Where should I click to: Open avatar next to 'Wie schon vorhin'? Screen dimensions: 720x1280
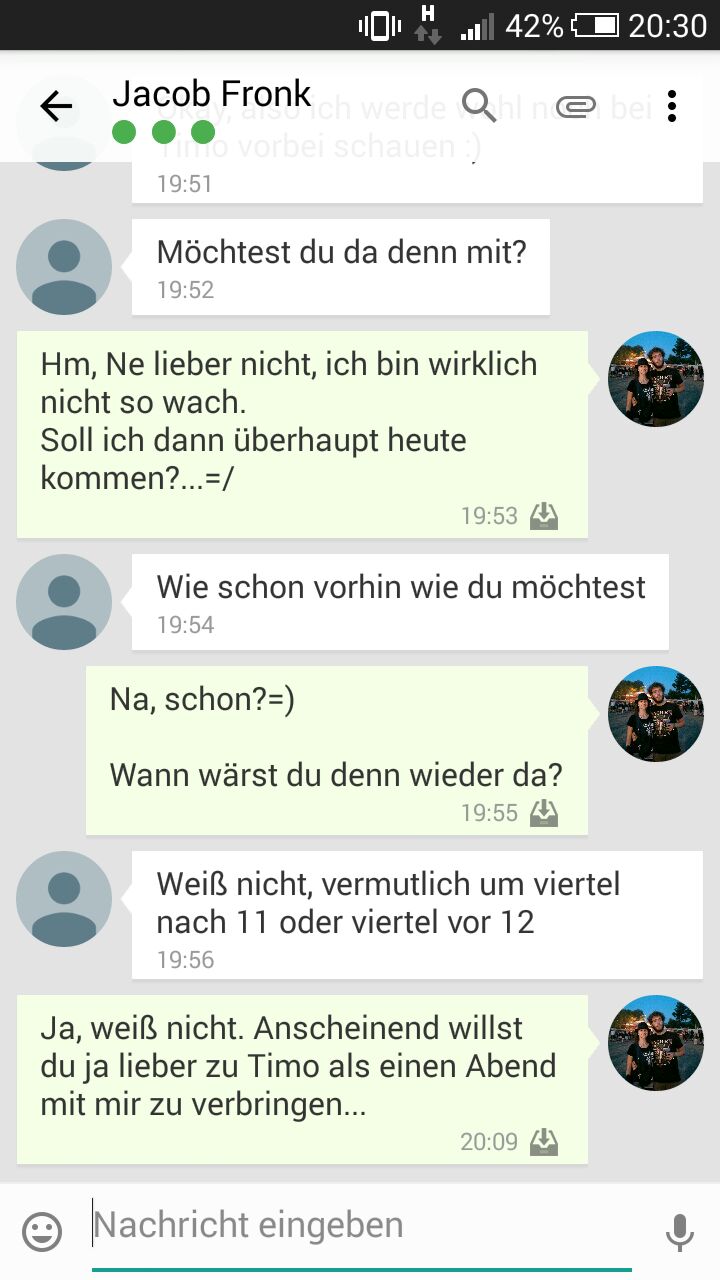(x=64, y=602)
